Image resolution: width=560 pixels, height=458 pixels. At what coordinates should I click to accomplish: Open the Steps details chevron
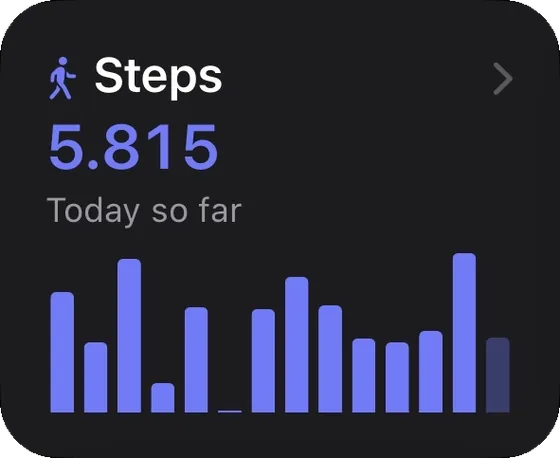(x=503, y=79)
